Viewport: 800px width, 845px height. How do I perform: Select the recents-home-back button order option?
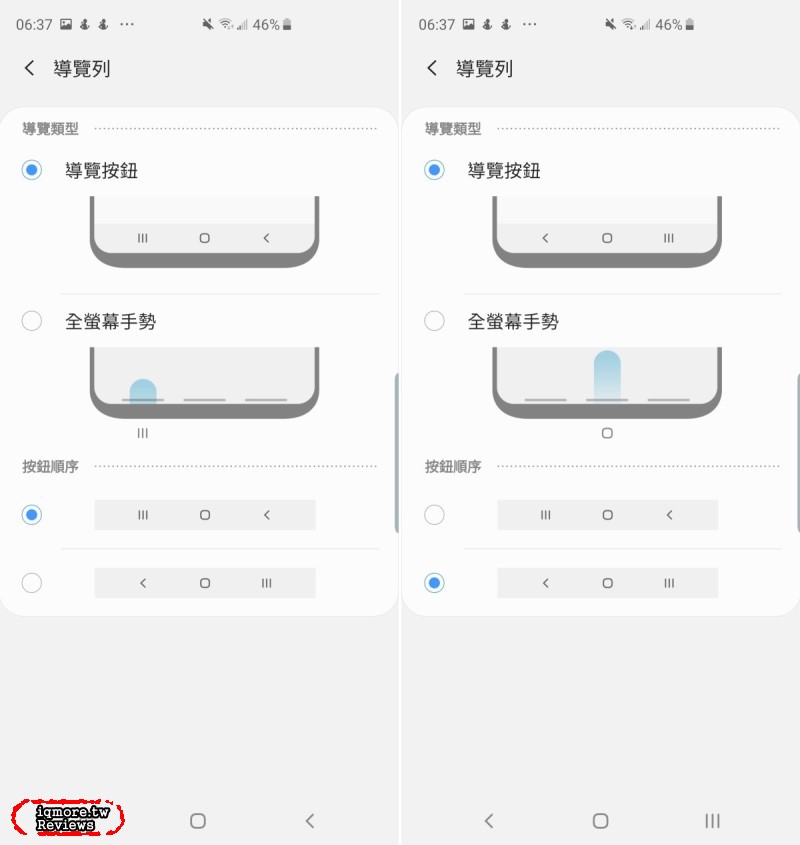(31, 514)
